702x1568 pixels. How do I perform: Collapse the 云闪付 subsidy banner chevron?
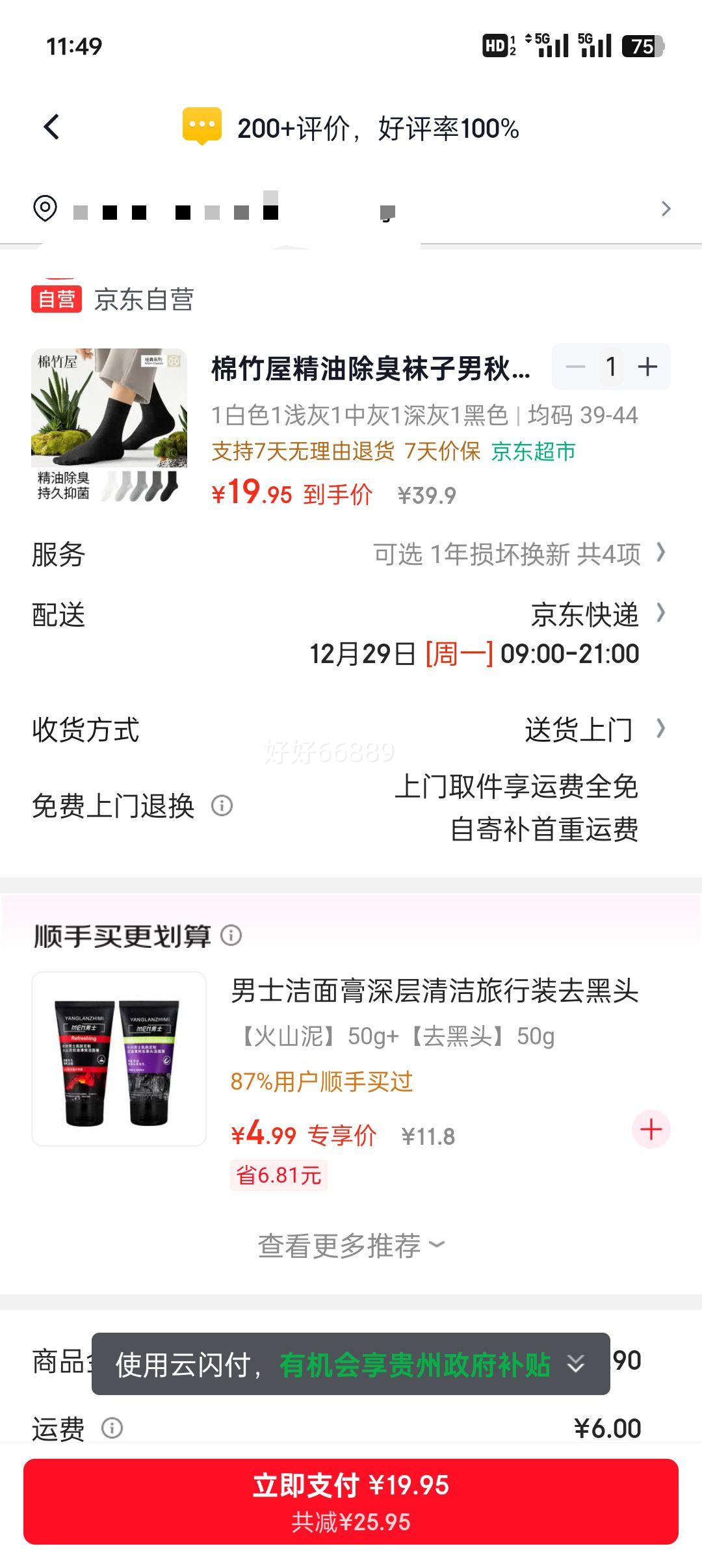575,1363
